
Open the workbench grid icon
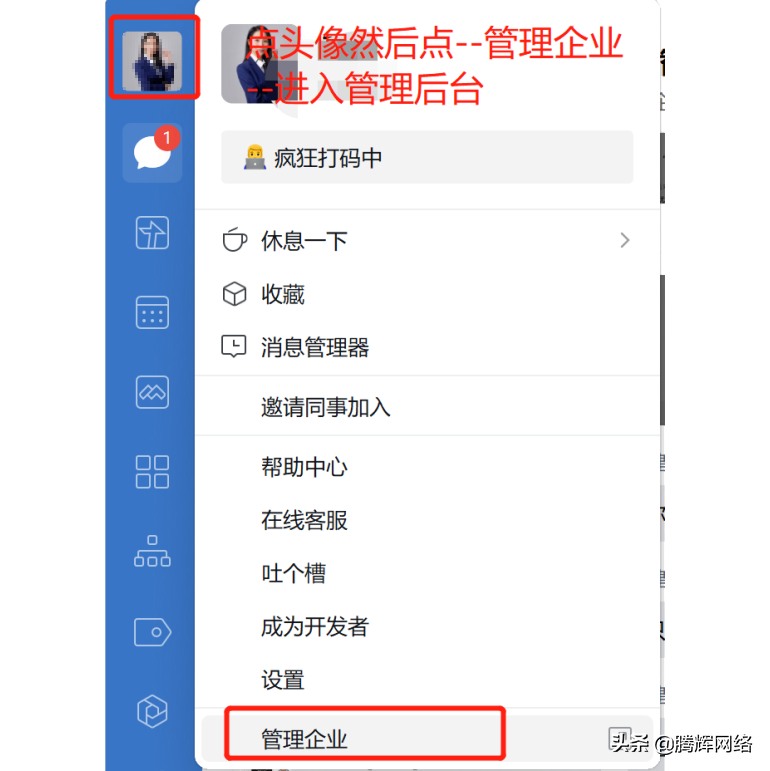152,471
